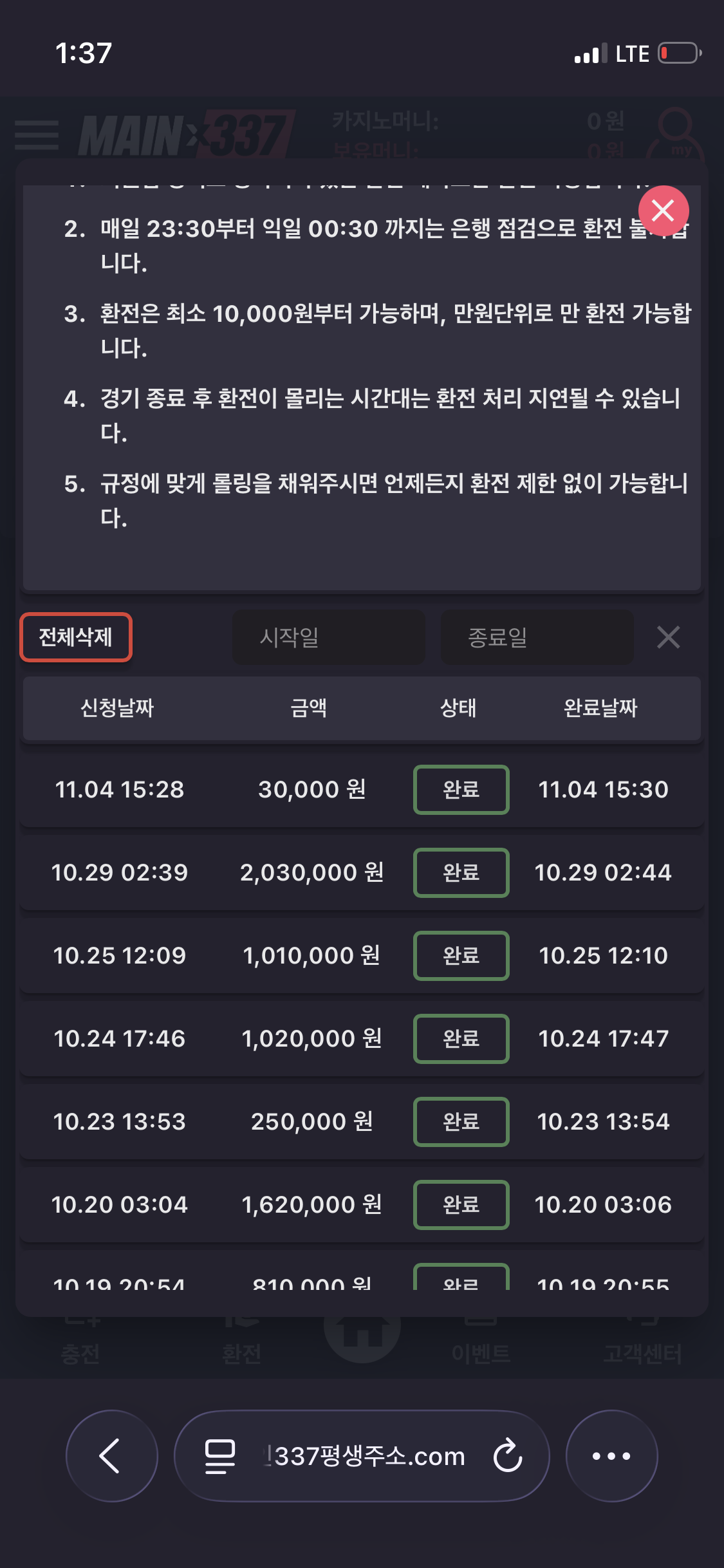This screenshot has width=724, height=1568.
Task: Open the browser more options menu
Action: click(x=611, y=1455)
